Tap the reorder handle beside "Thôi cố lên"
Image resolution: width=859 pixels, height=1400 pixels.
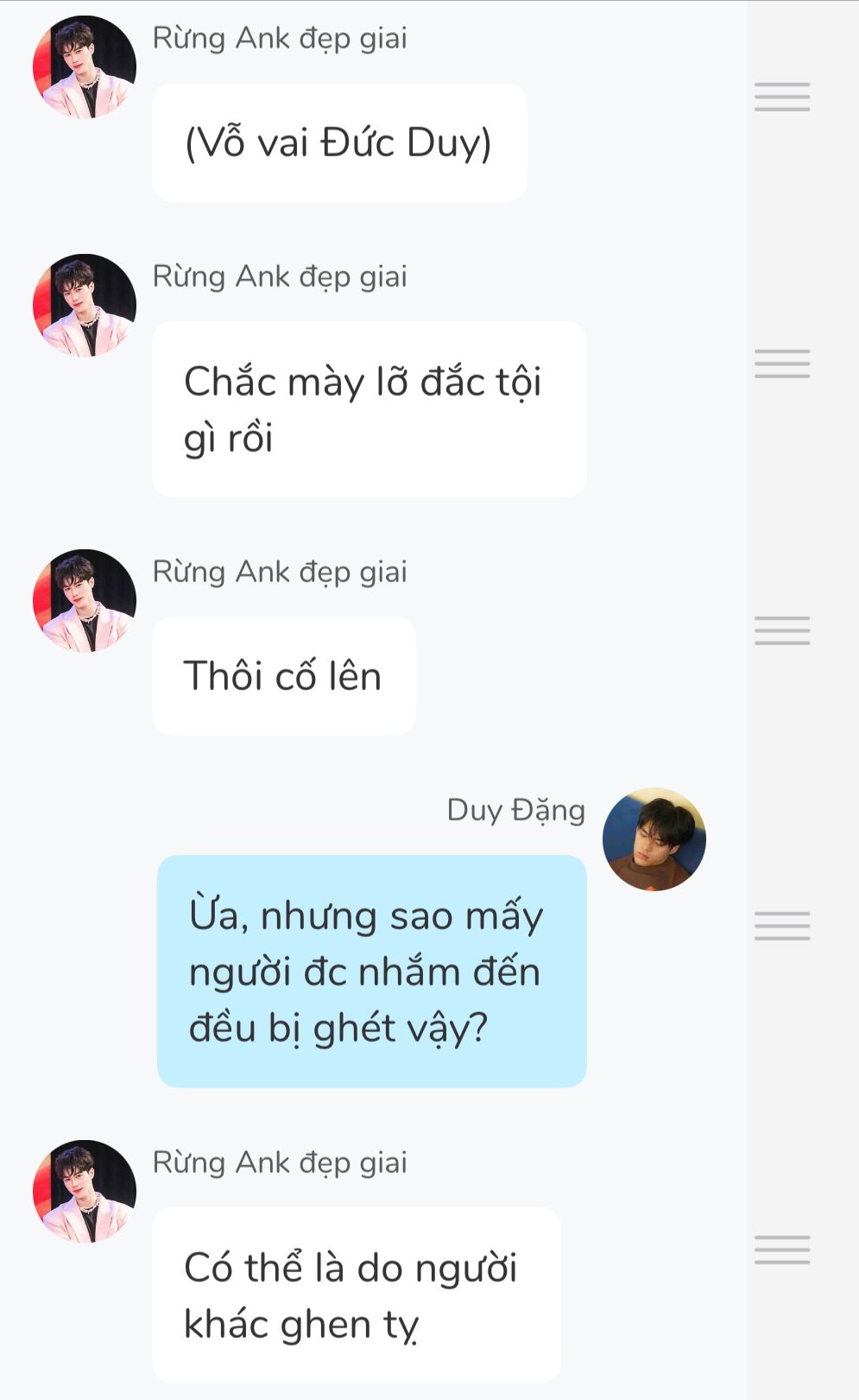[x=782, y=630]
